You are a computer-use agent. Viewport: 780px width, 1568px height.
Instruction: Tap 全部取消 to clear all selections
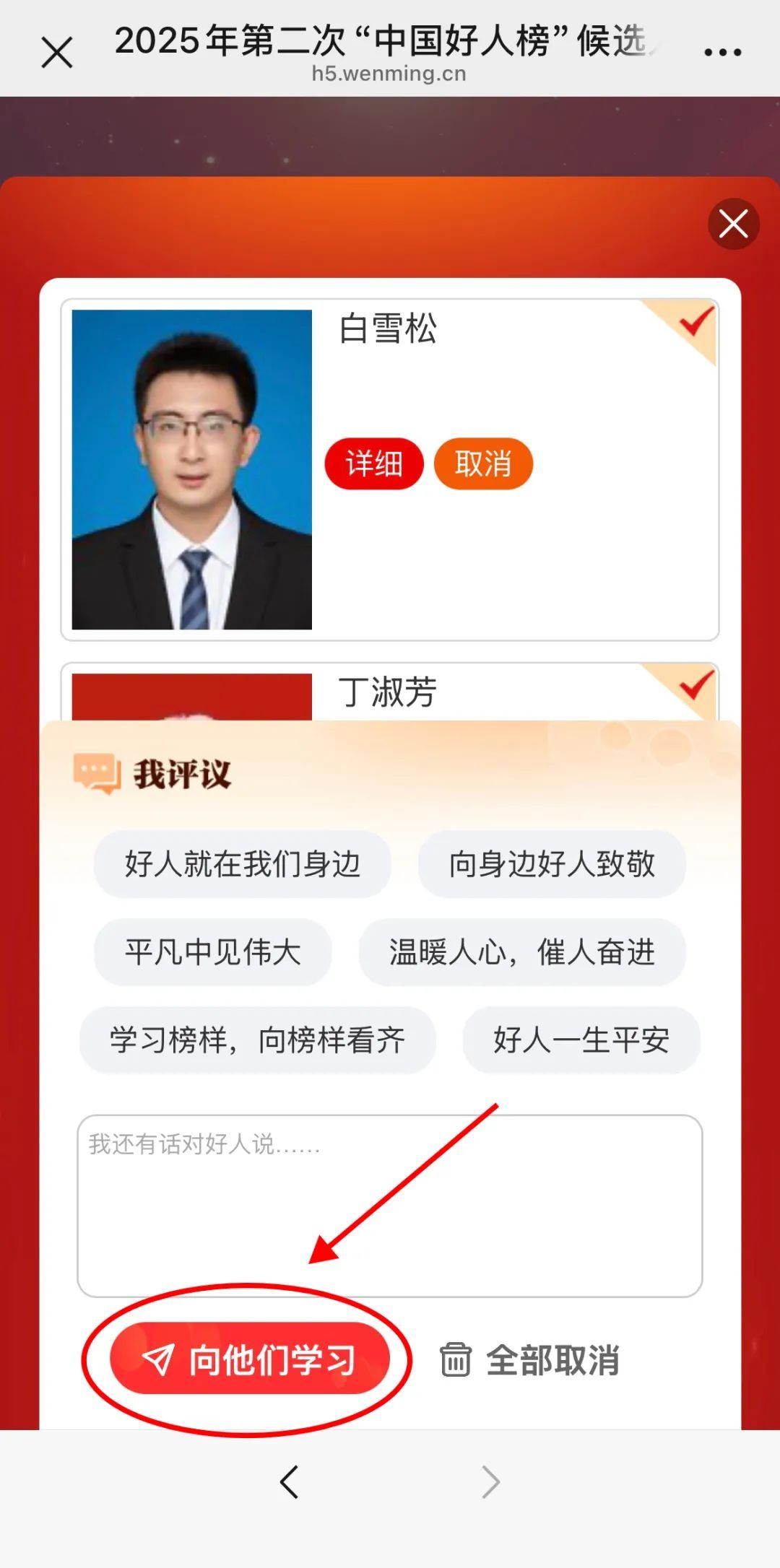tap(531, 1360)
